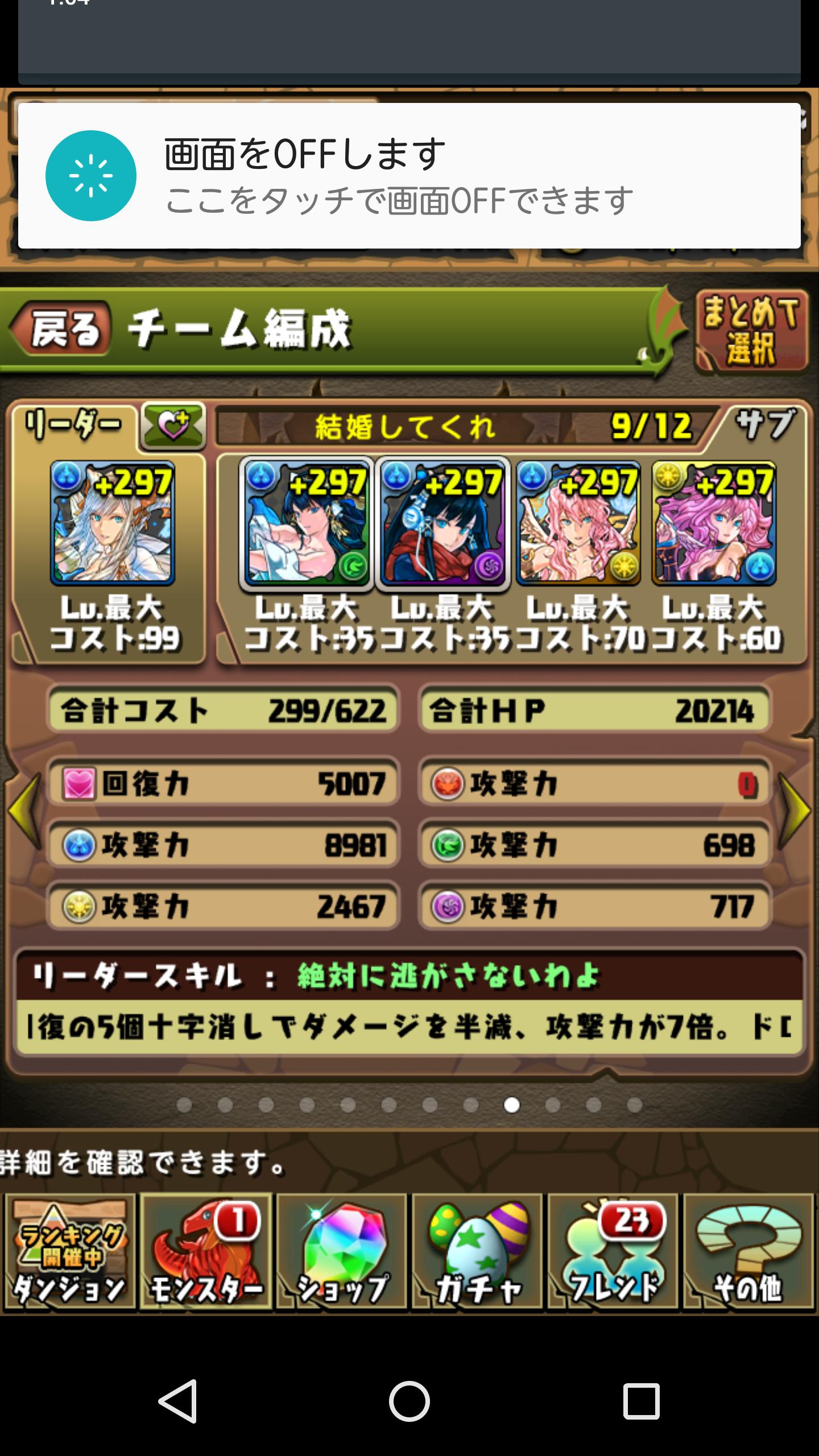Image resolution: width=819 pixels, height=1456 pixels.
Task: Select the cost 70 sub monster
Action: click(578, 523)
